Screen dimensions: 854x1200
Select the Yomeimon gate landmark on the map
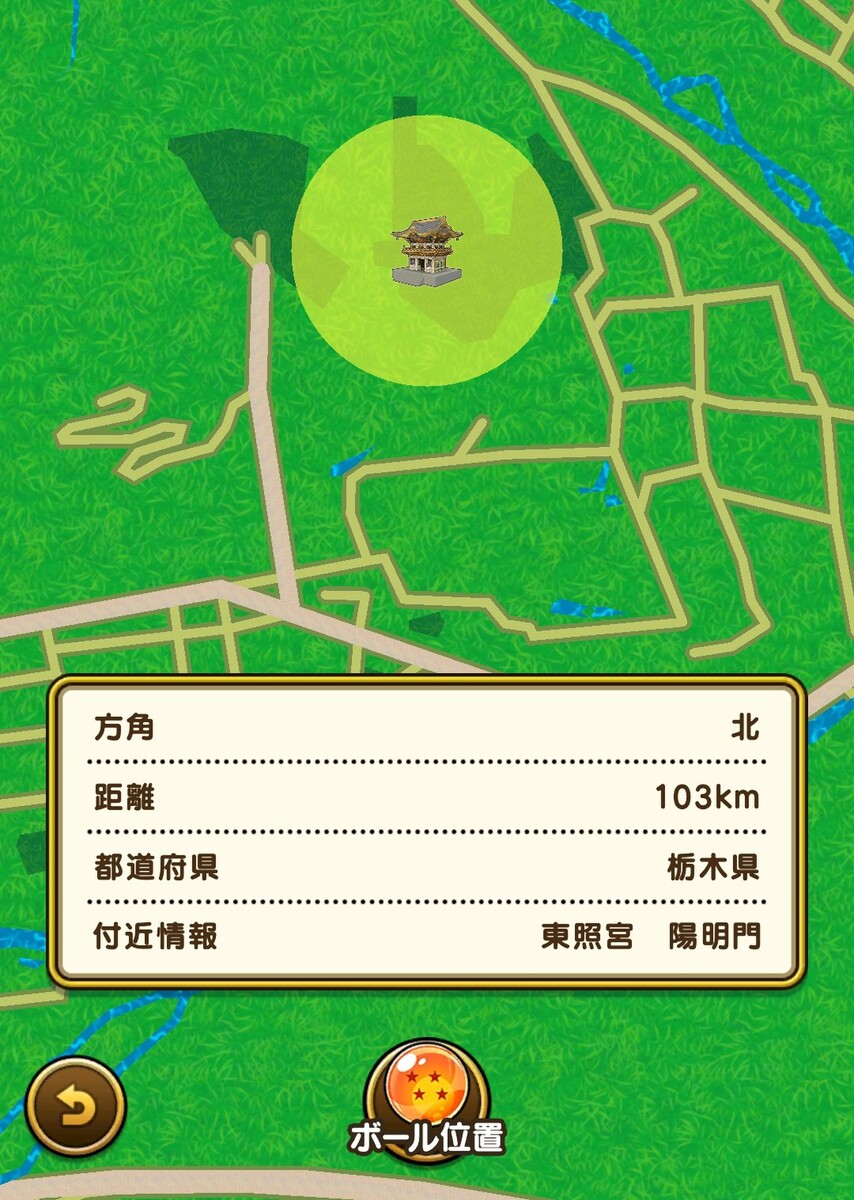427,251
